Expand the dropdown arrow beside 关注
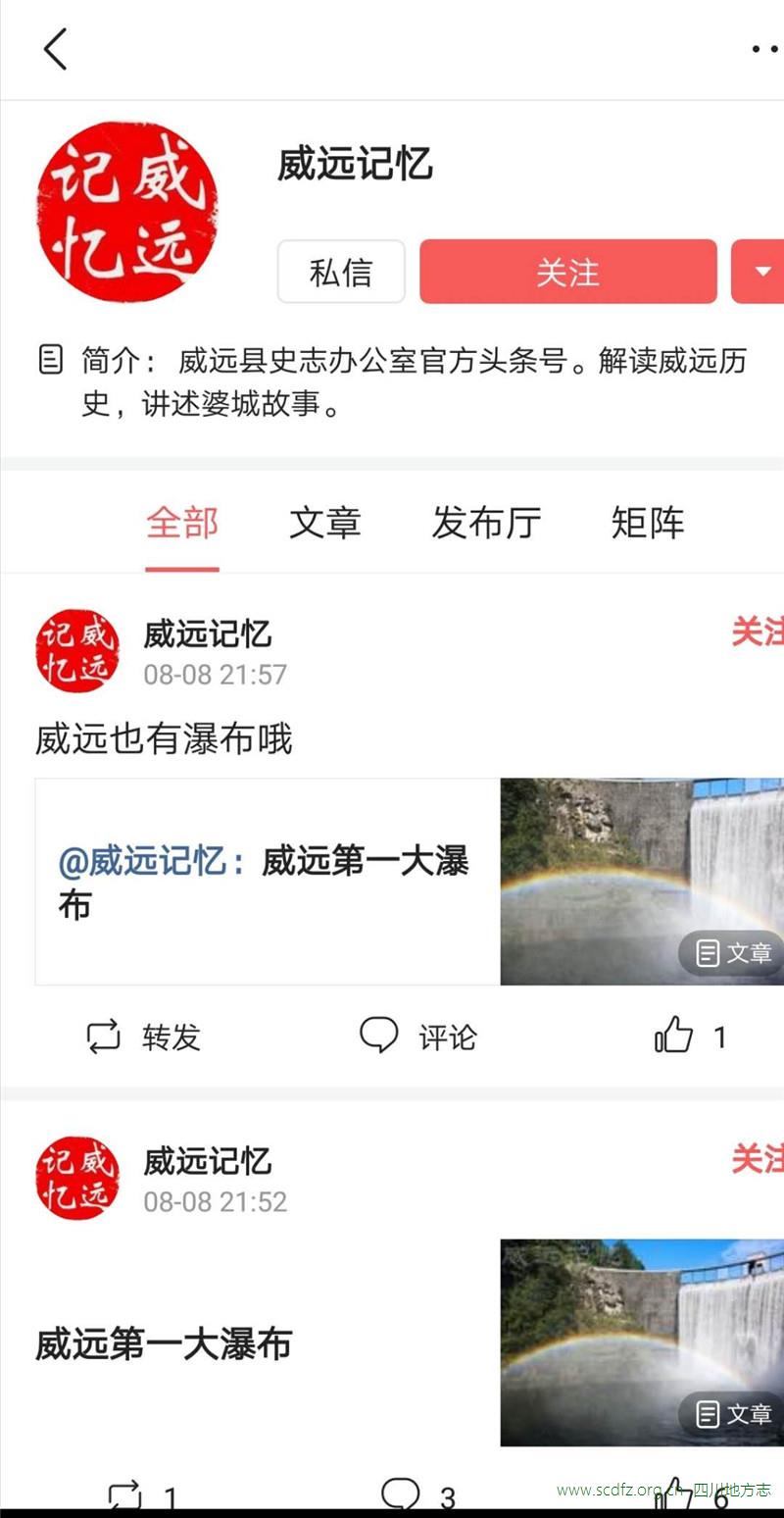The height and width of the screenshot is (1518, 784). point(761,272)
